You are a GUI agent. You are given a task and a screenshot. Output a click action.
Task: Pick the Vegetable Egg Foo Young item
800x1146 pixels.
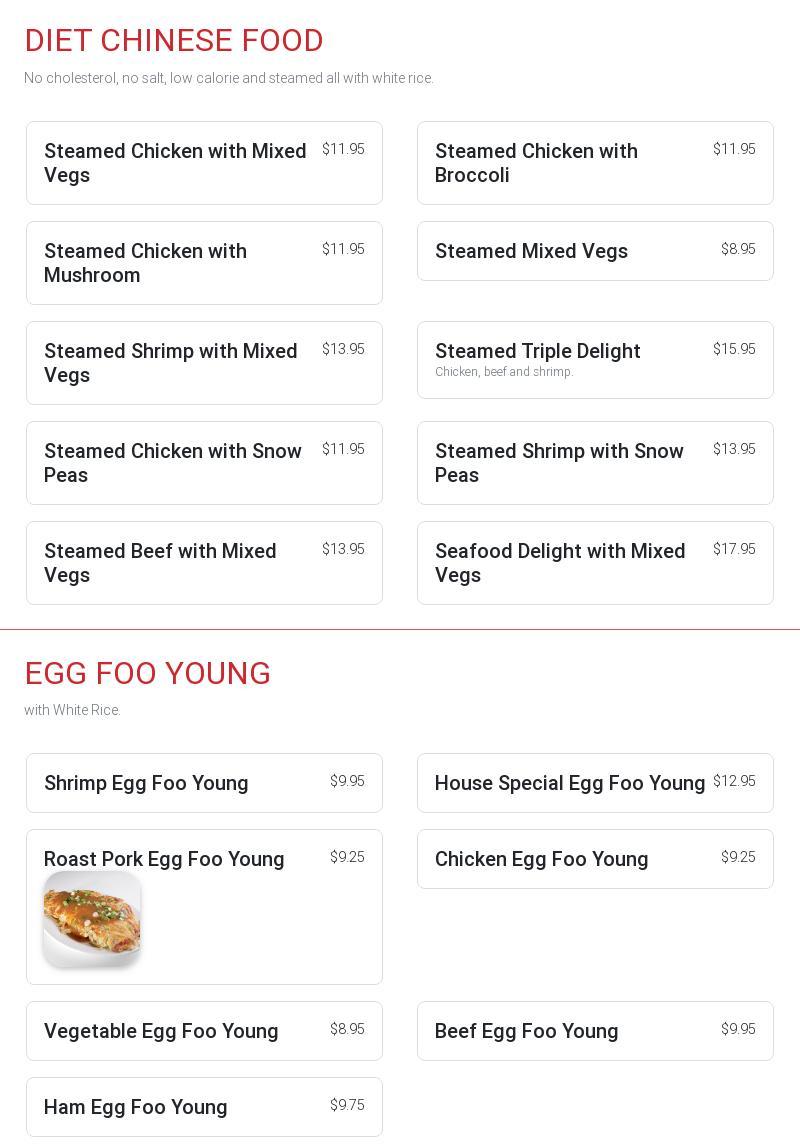(204, 1031)
